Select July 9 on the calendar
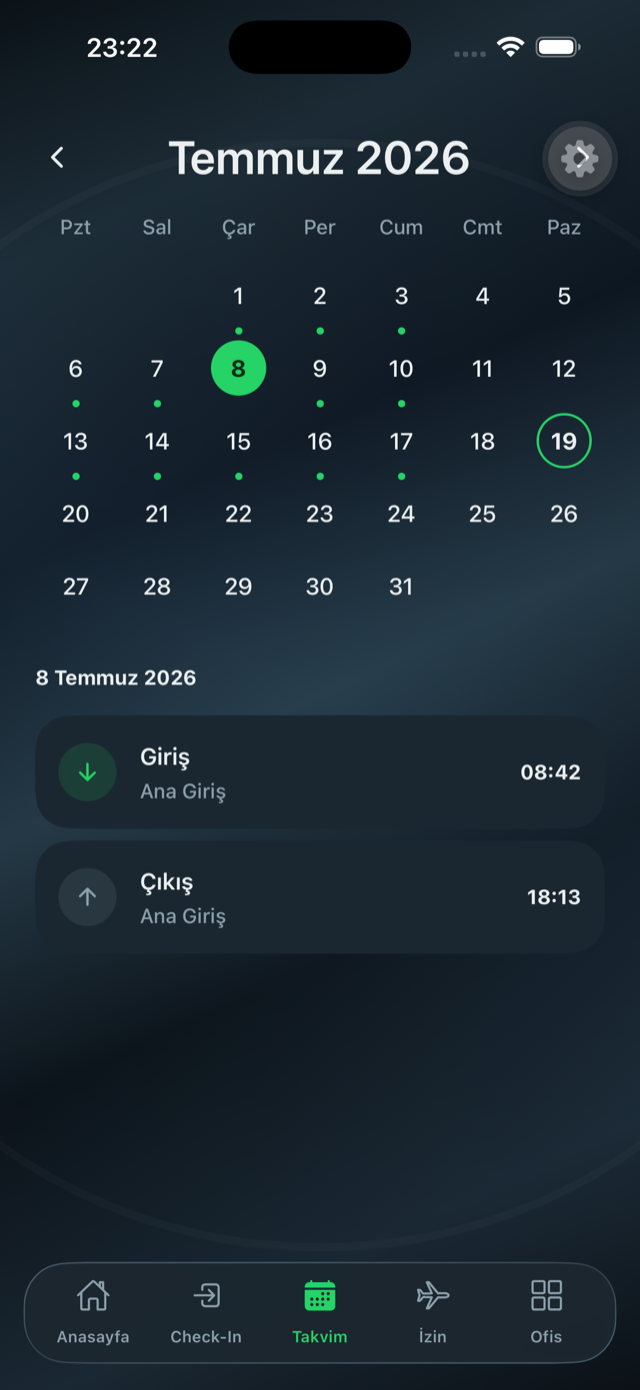 (320, 369)
